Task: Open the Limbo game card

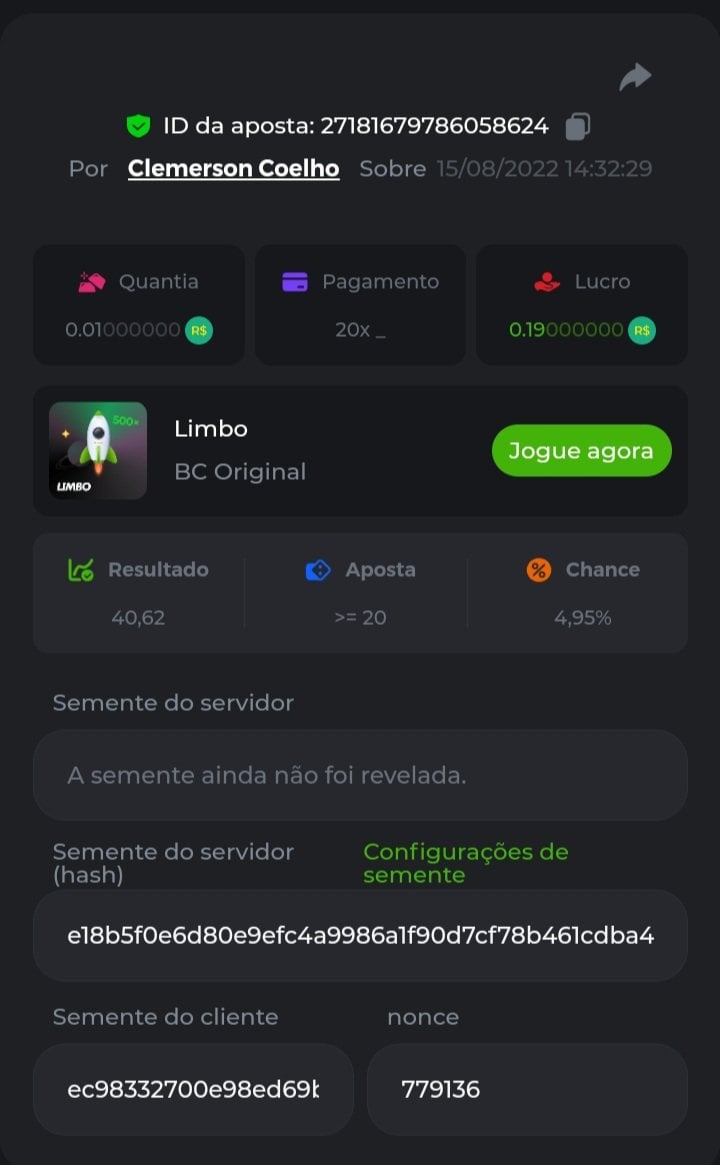Action: pos(240,450)
